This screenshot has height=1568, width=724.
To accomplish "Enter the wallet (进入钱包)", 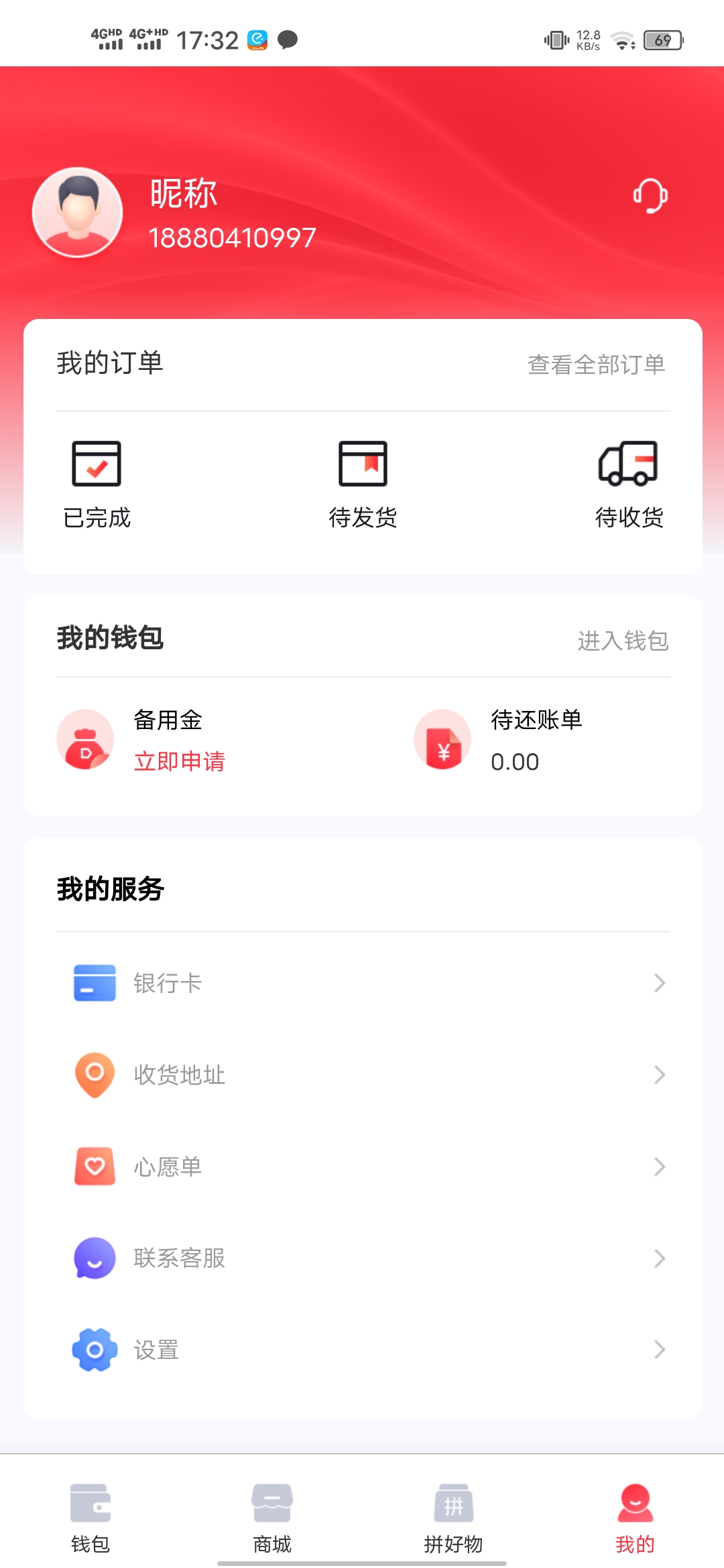I will pos(623,641).
